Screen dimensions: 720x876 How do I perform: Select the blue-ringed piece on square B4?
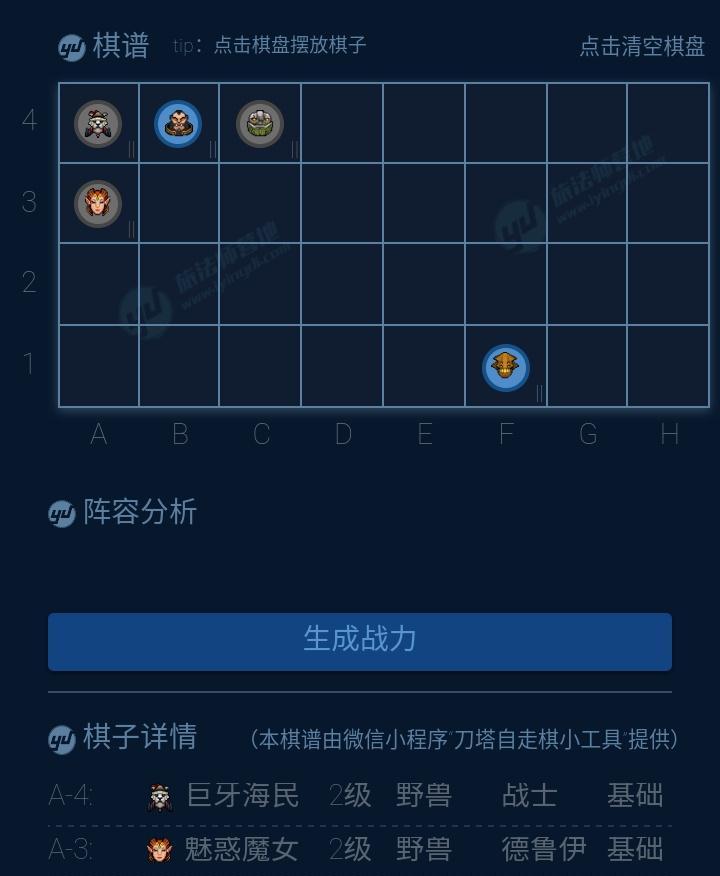(x=178, y=124)
